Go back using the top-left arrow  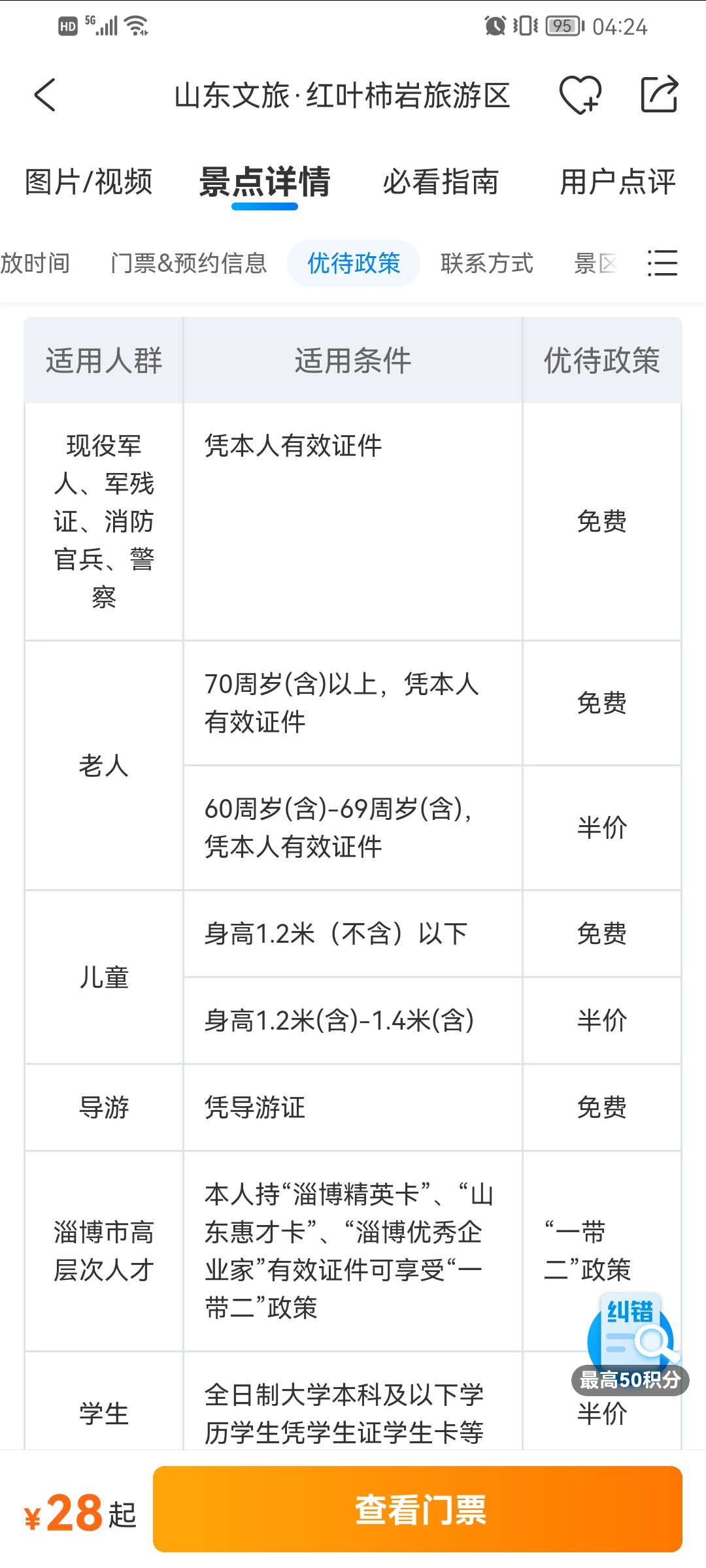(x=45, y=95)
